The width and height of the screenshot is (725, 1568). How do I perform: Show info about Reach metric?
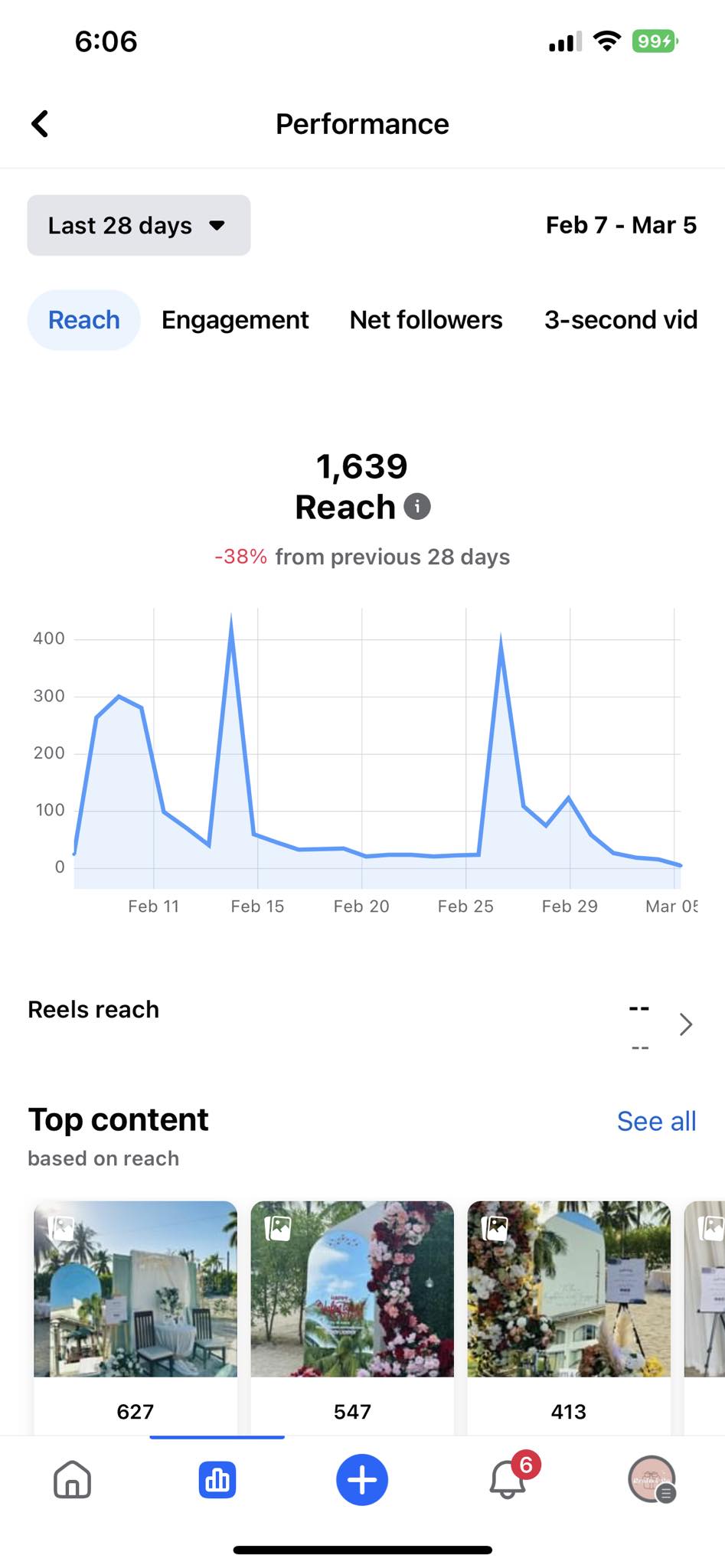tap(417, 507)
